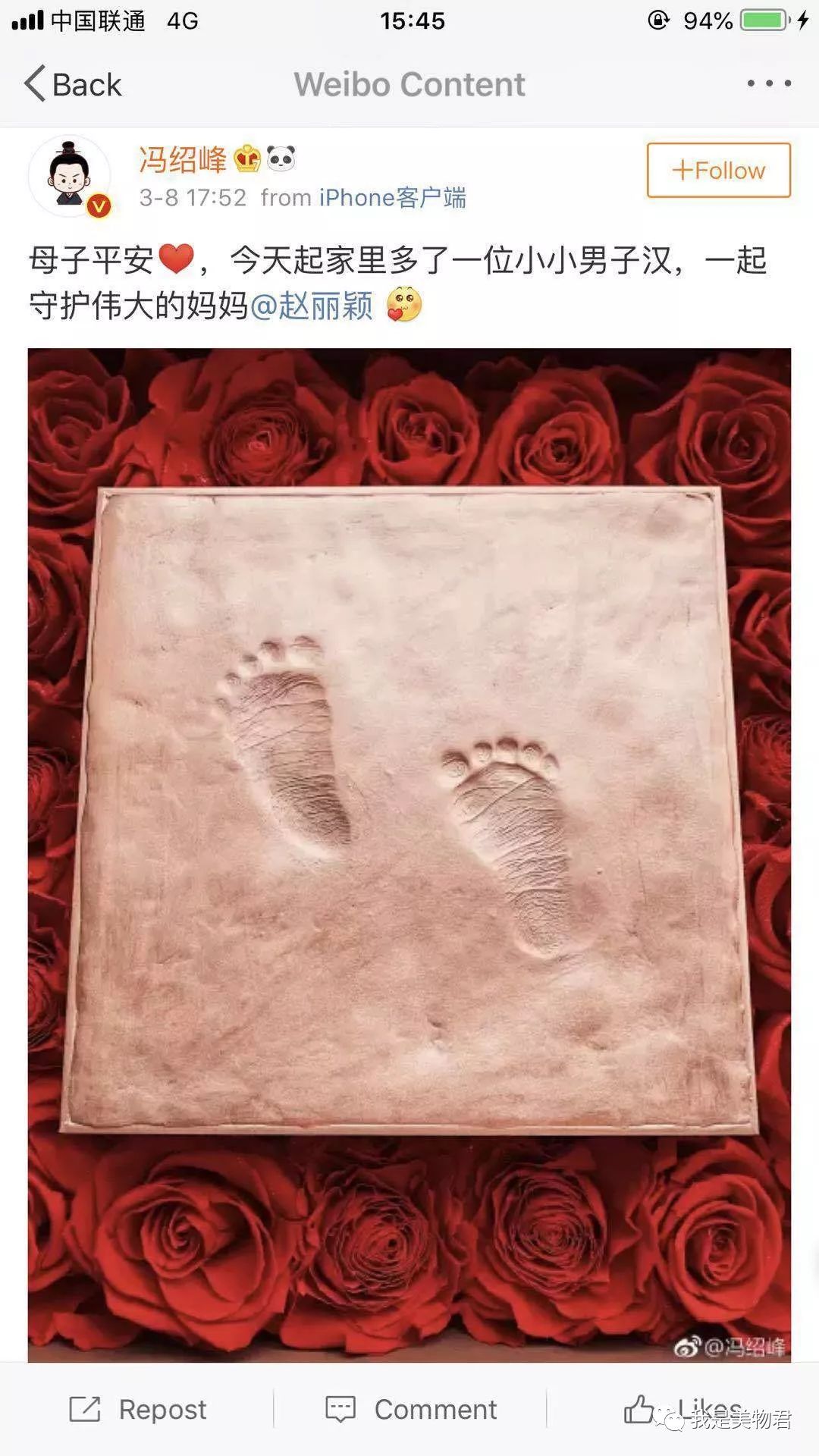
Task: Repost this Weibo post
Action: click(x=138, y=1409)
